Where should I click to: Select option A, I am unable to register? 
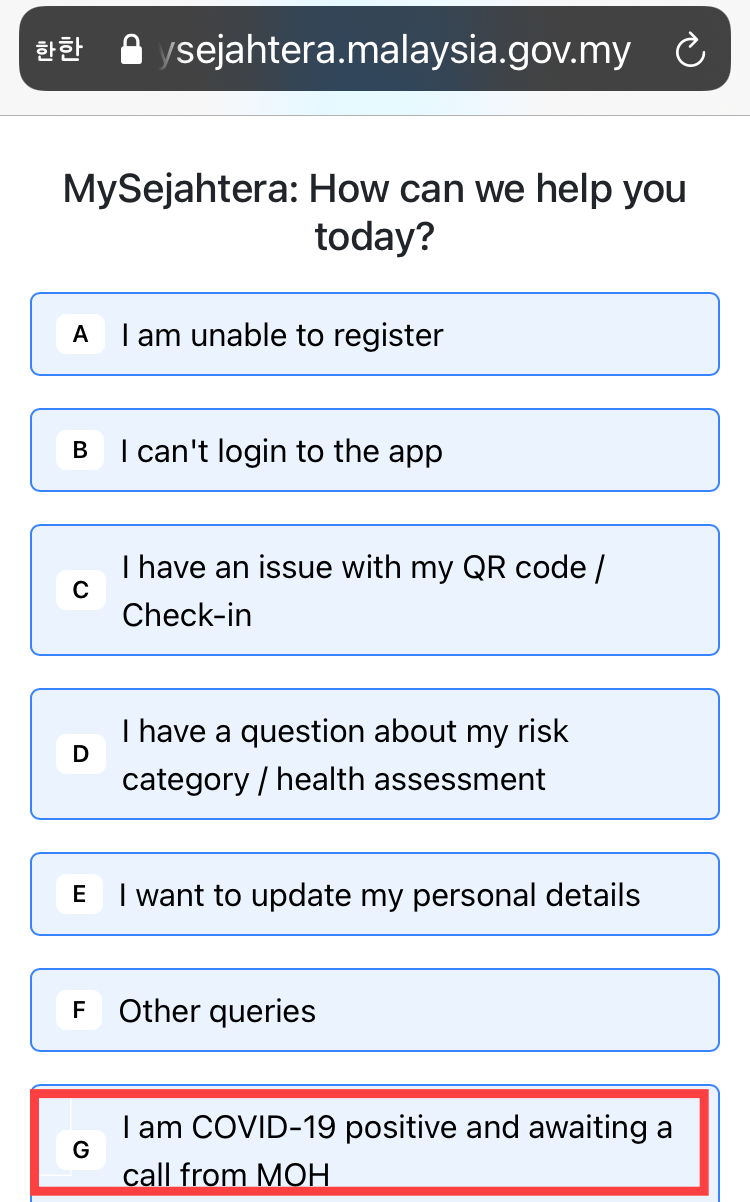[375, 334]
